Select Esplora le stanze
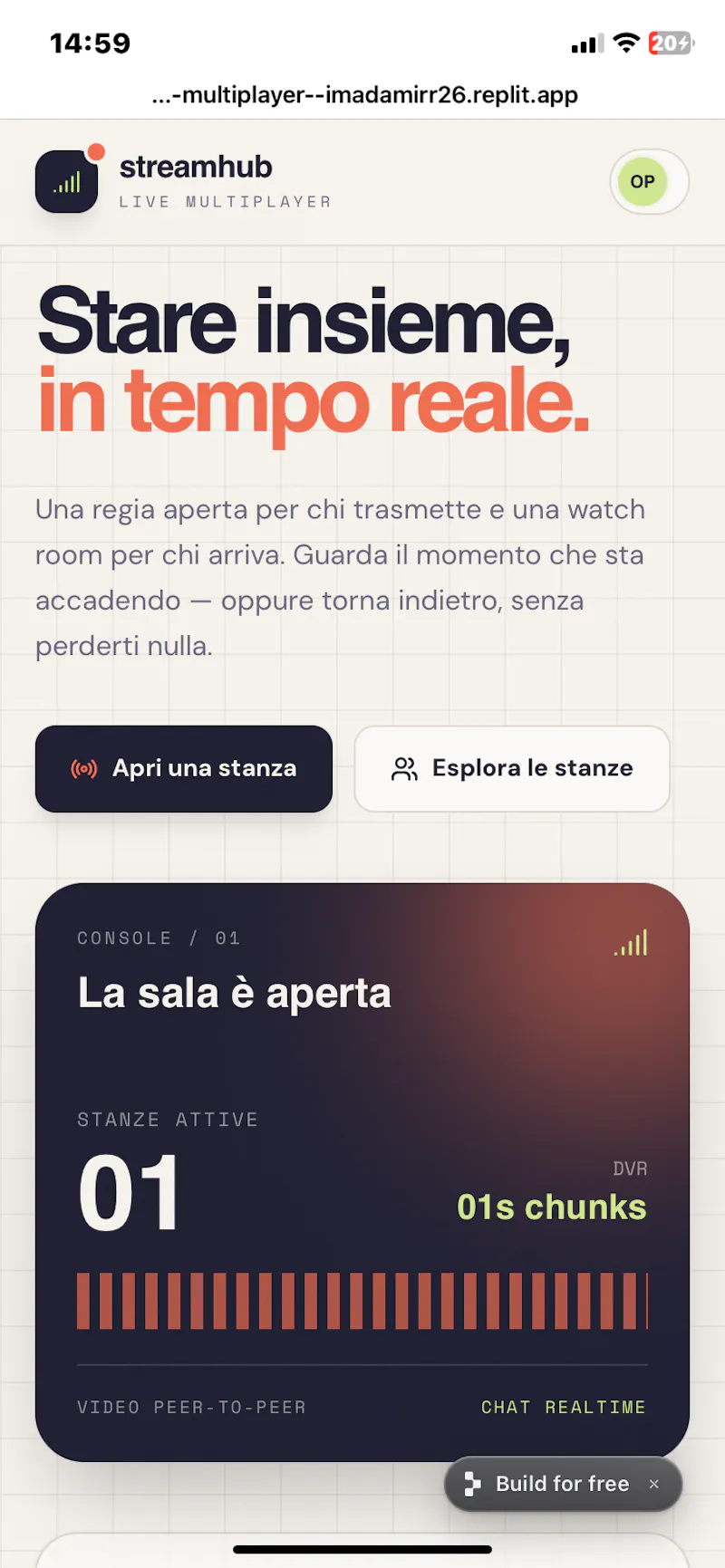Image resolution: width=725 pixels, height=1568 pixels. (512, 768)
